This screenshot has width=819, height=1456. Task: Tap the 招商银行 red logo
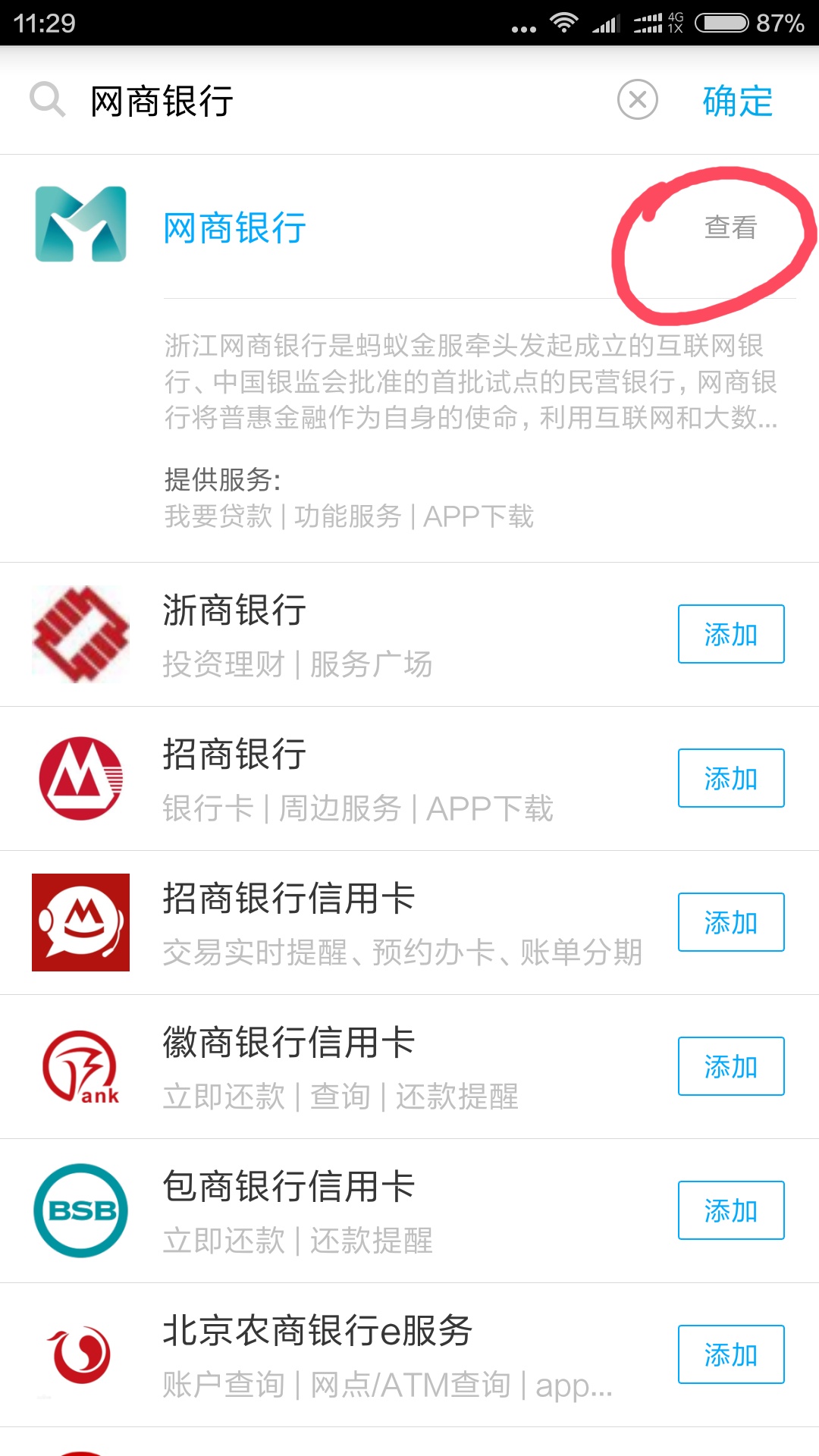click(80, 778)
